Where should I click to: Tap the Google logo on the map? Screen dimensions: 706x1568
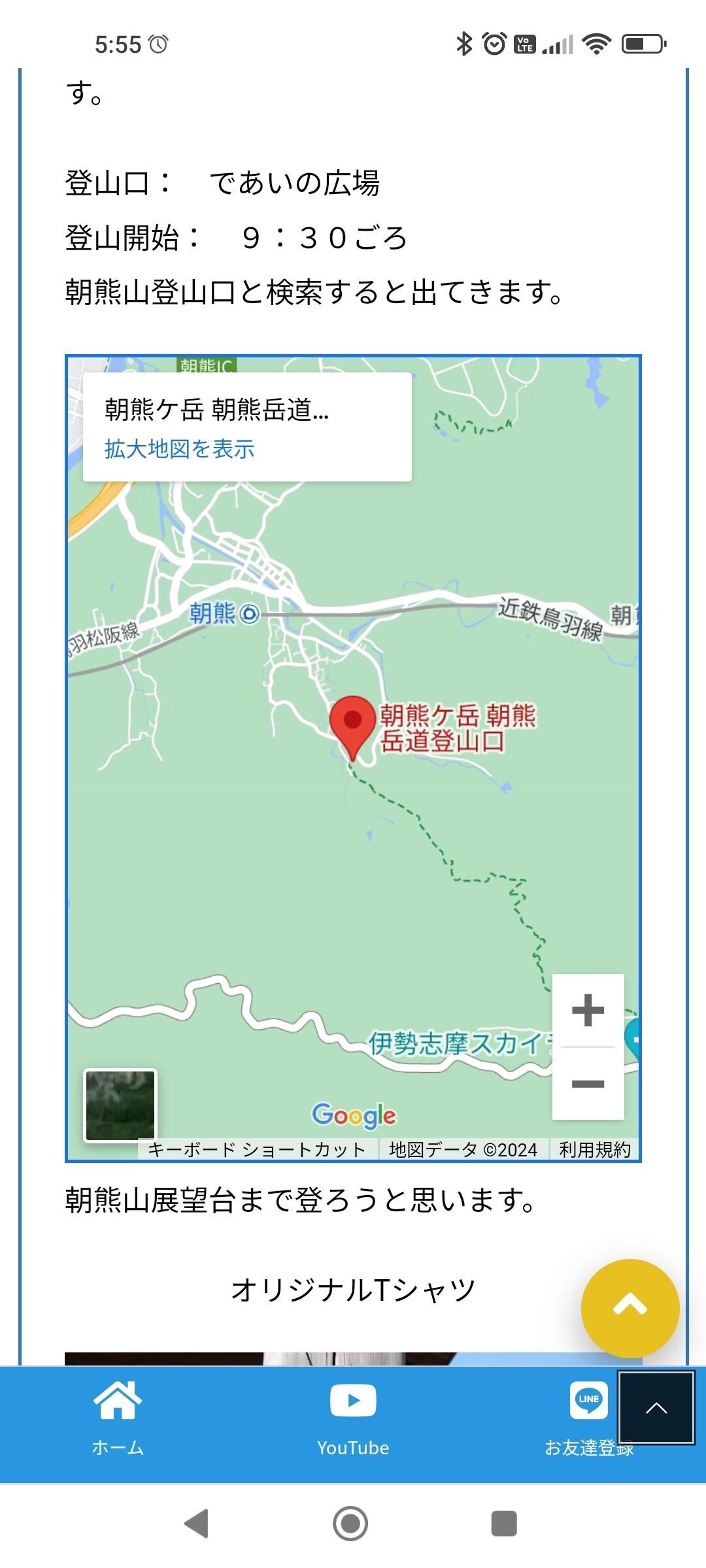point(353,1114)
